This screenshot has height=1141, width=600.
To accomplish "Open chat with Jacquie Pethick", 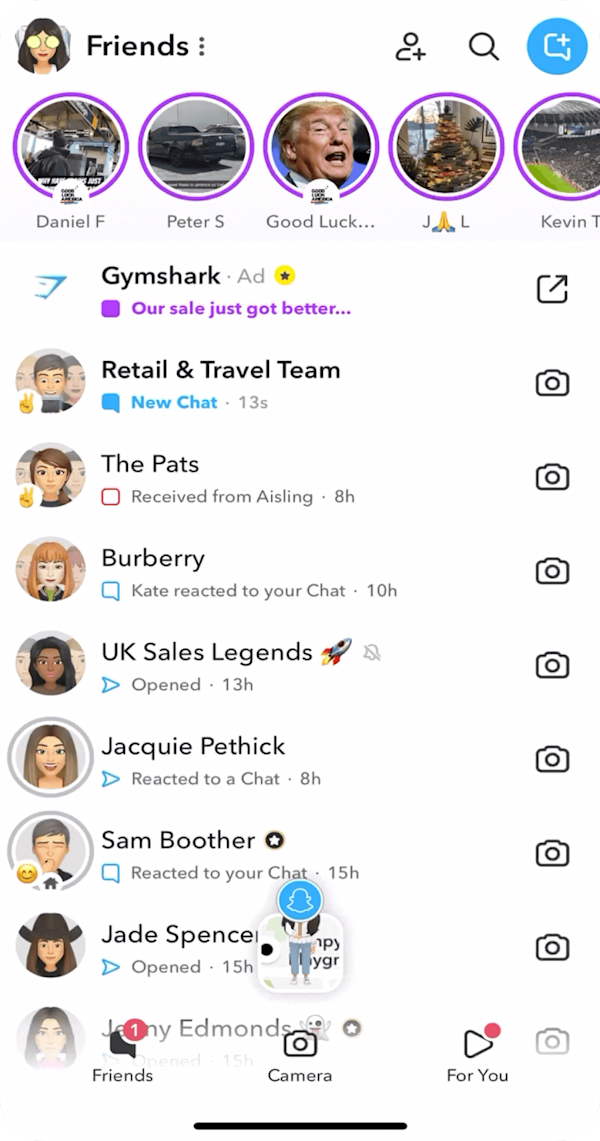I will pyautogui.click(x=300, y=759).
